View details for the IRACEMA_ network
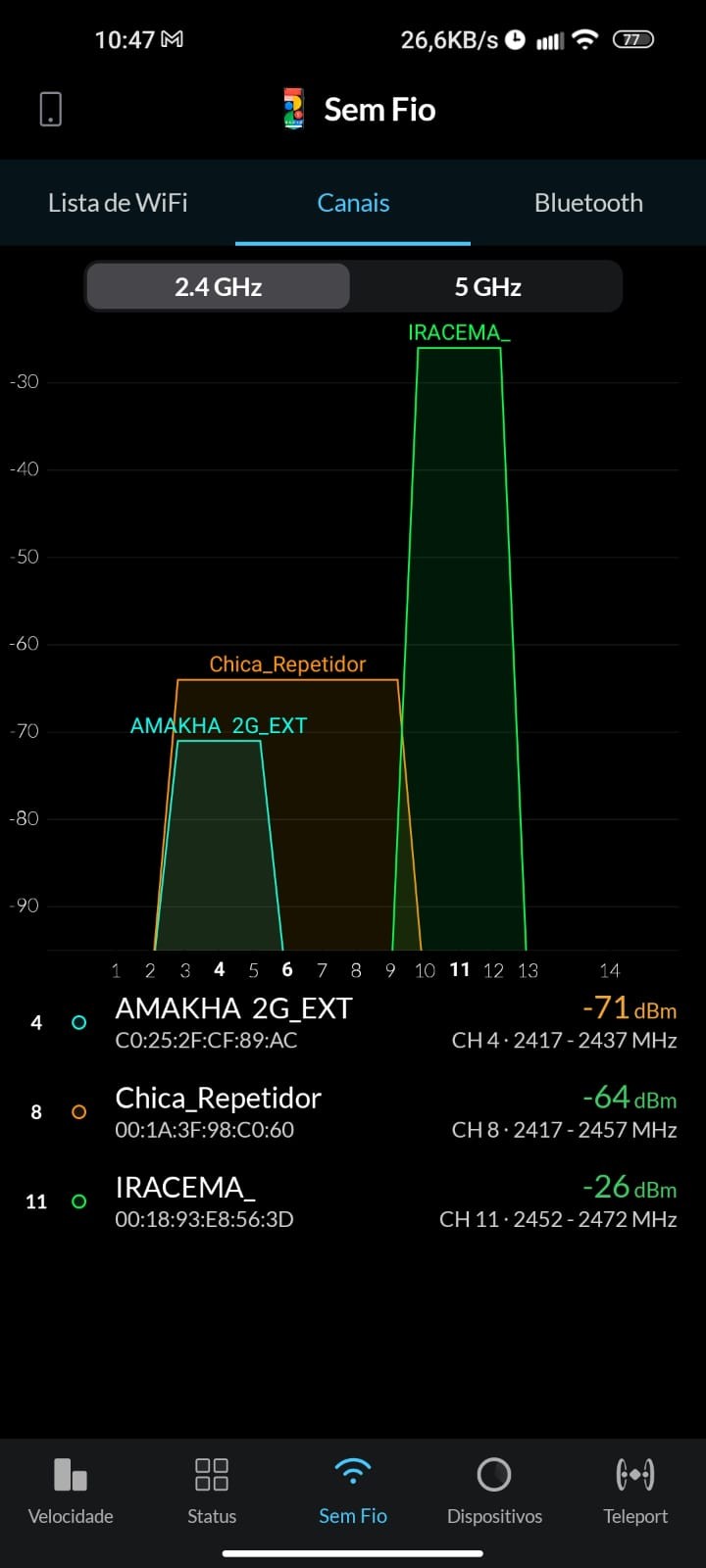Viewport: 706px width, 1568px height. [x=353, y=1201]
